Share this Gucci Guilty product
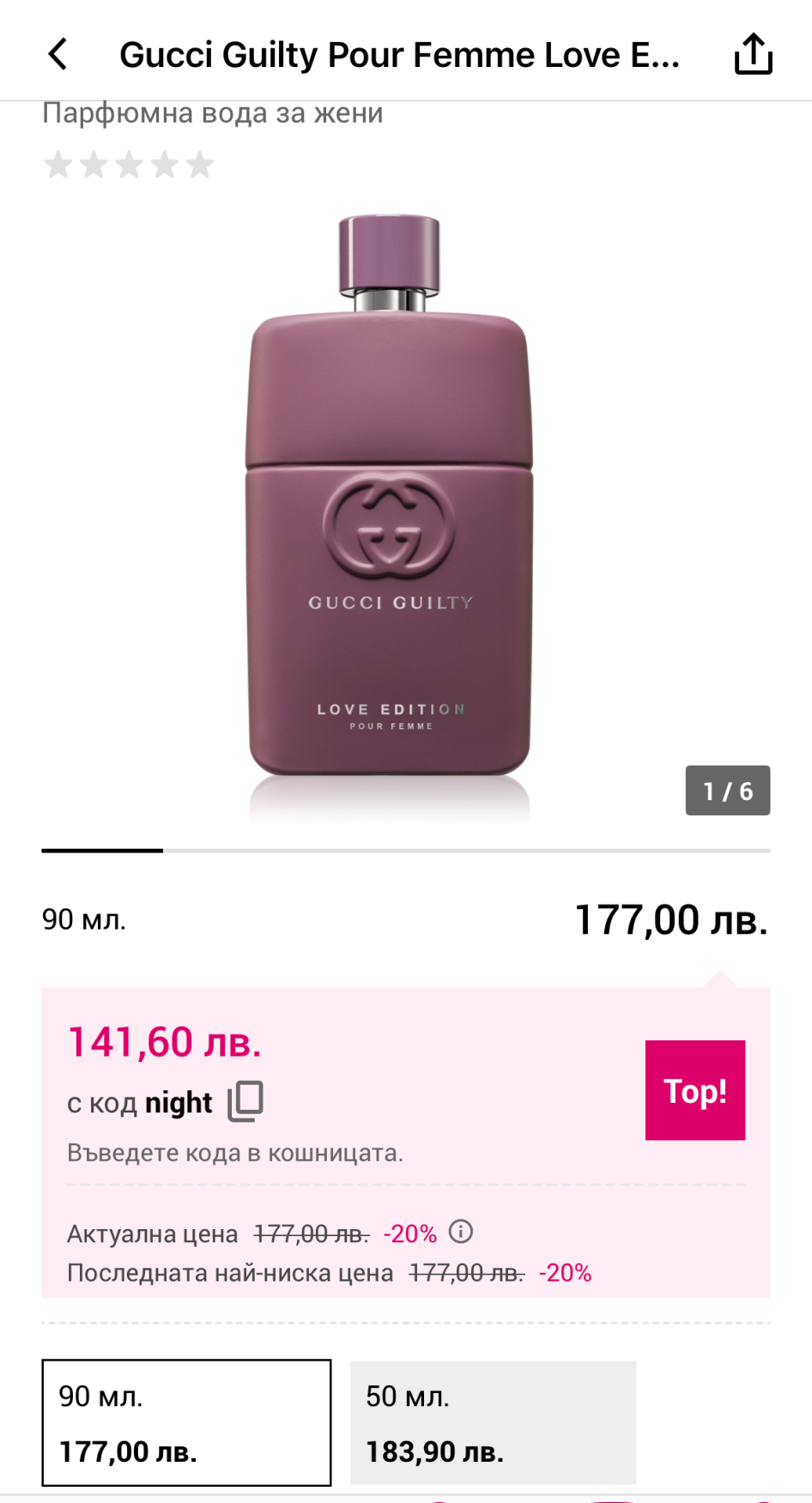 tap(753, 54)
